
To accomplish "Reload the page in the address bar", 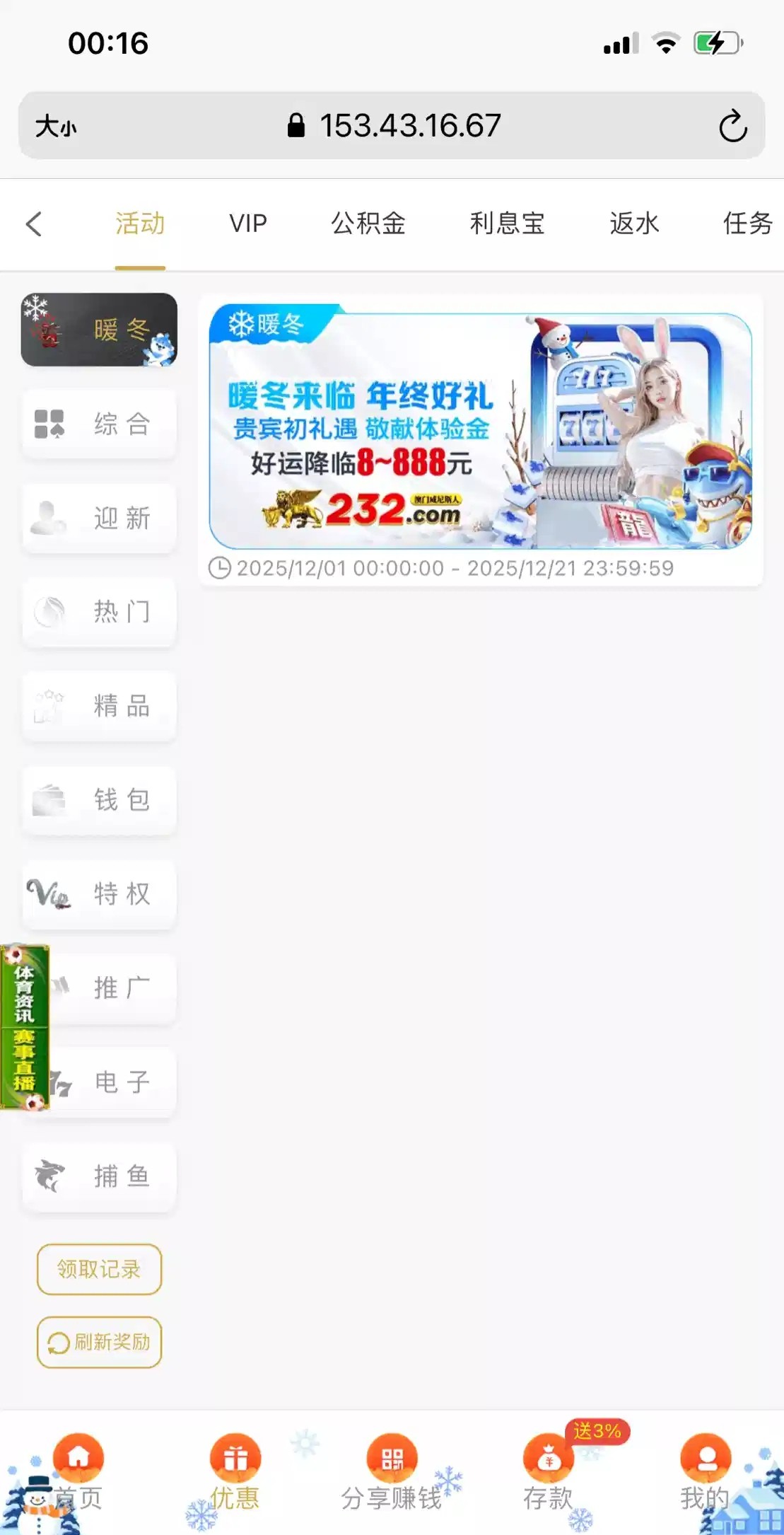I will pyautogui.click(x=733, y=126).
